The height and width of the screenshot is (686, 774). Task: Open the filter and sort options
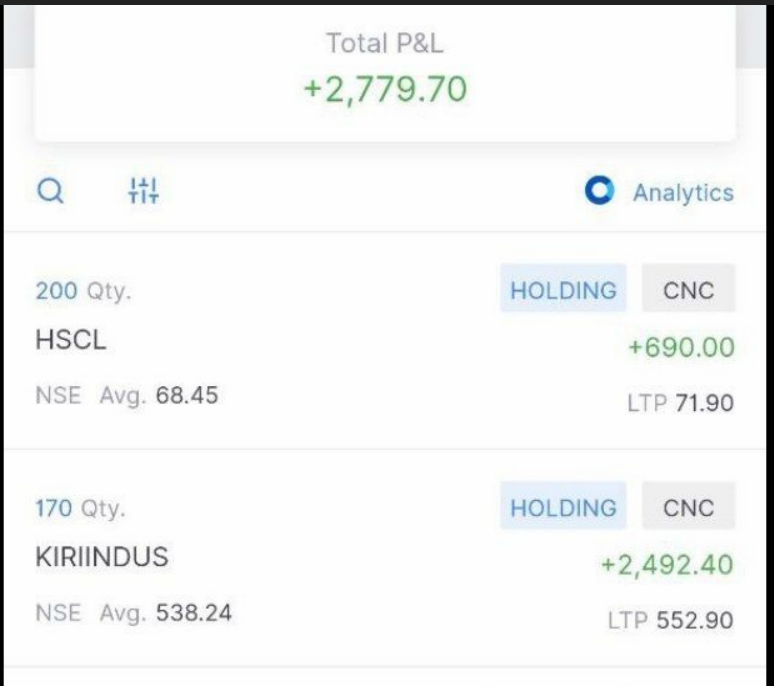[144, 190]
